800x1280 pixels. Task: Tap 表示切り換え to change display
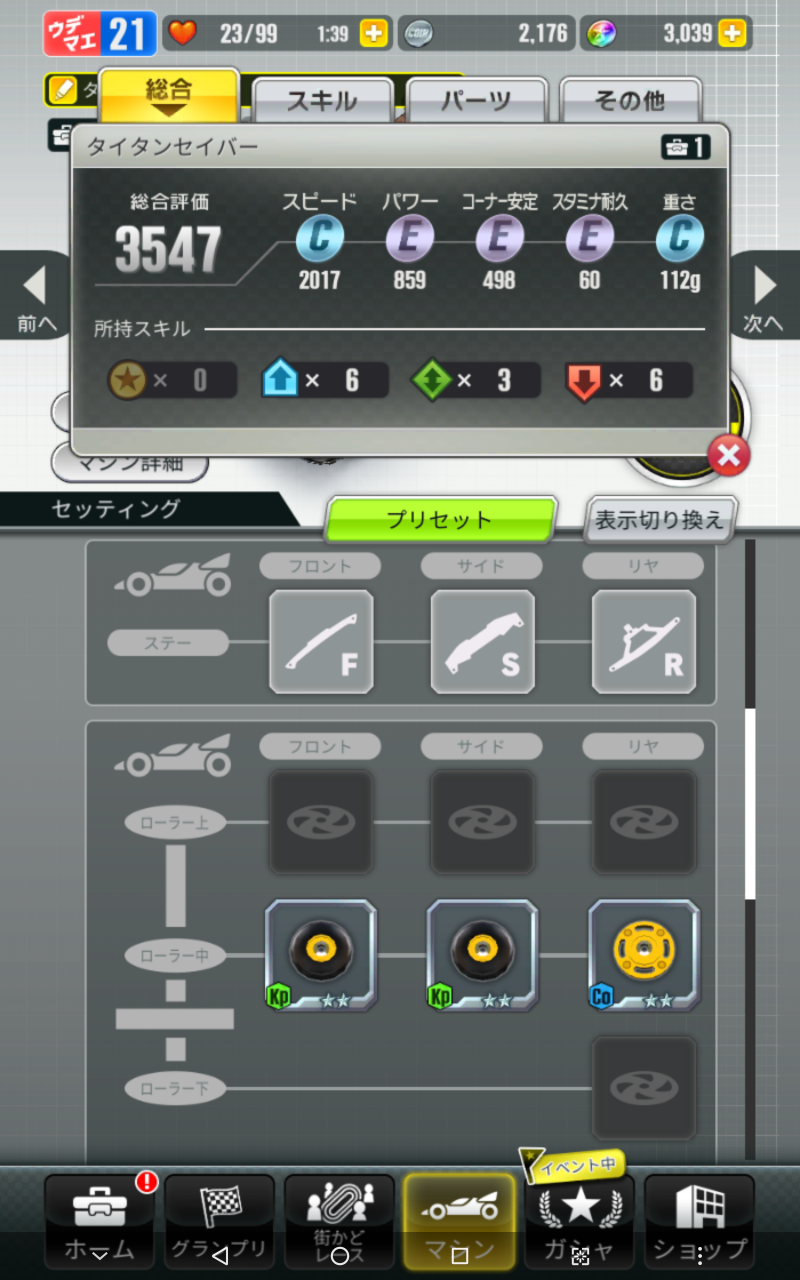[x=660, y=520]
